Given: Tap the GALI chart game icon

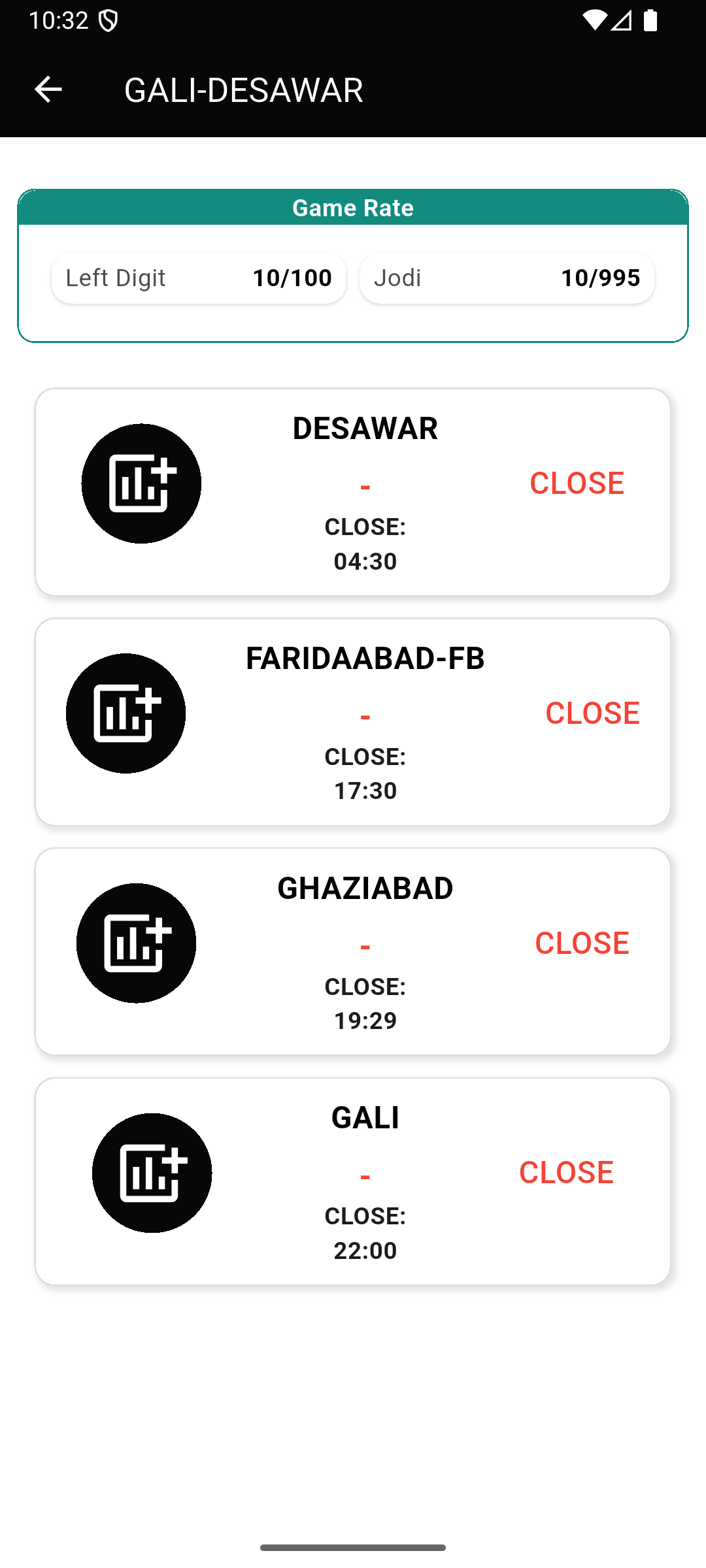Looking at the screenshot, I should coord(152,1173).
